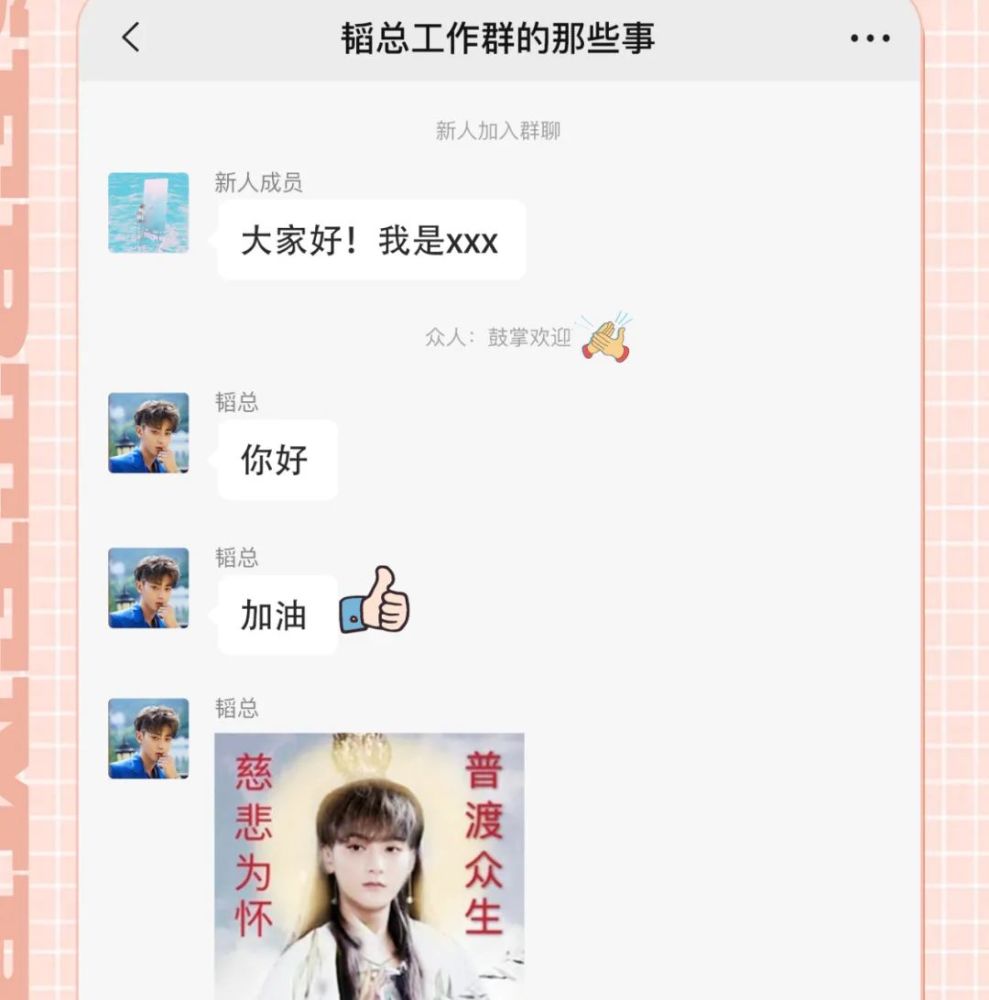This screenshot has height=1000, width=989.
Task: Click the 韬总 name label above 你好
Action: pos(237,402)
